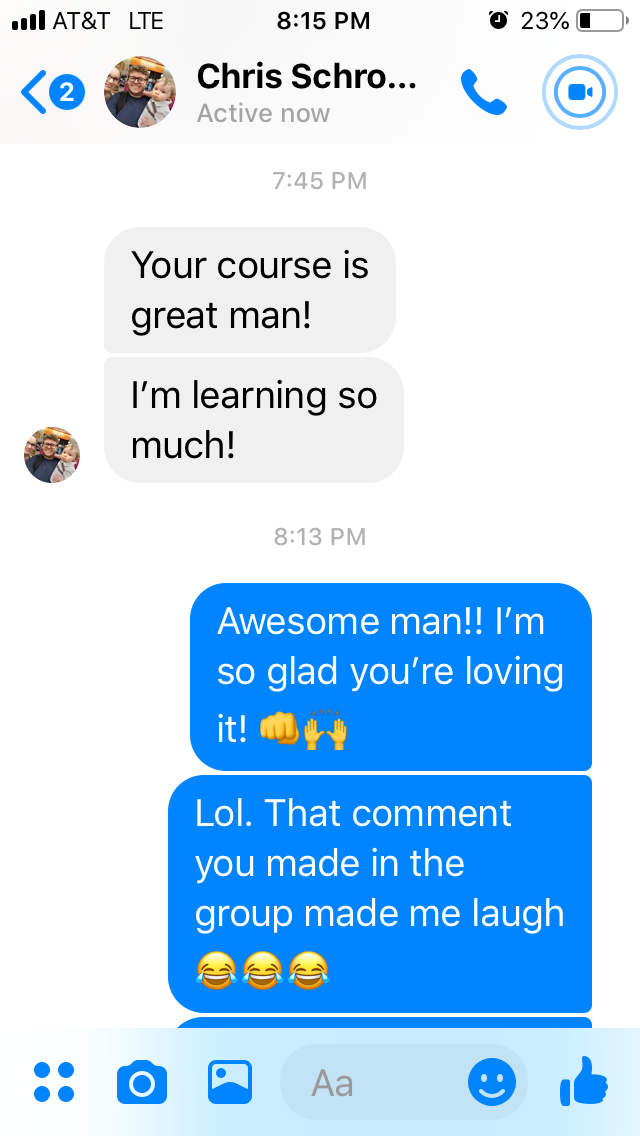The height and width of the screenshot is (1136, 640).
Task: Start a voice call with Chris
Action: tap(483, 93)
